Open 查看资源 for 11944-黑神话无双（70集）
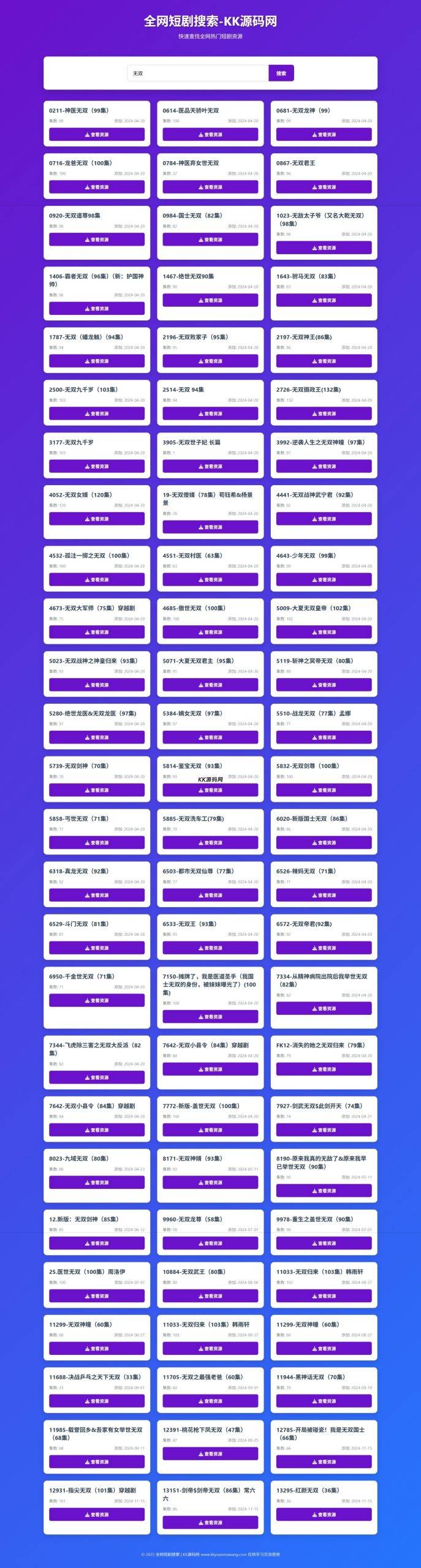421x1568 pixels. point(324,1401)
